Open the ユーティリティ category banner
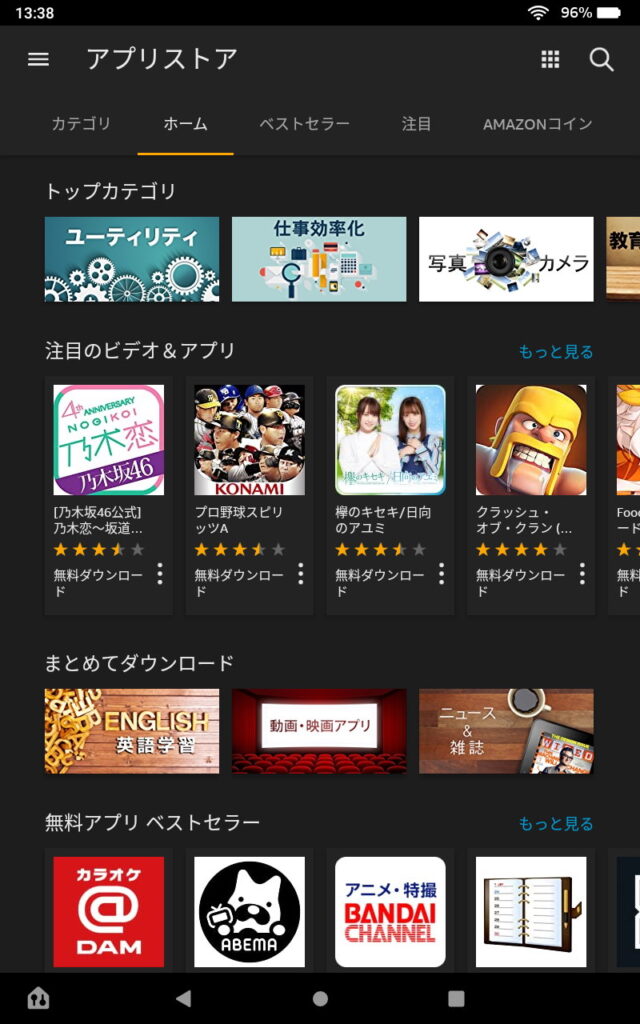 pyautogui.click(x=132, y=259)
